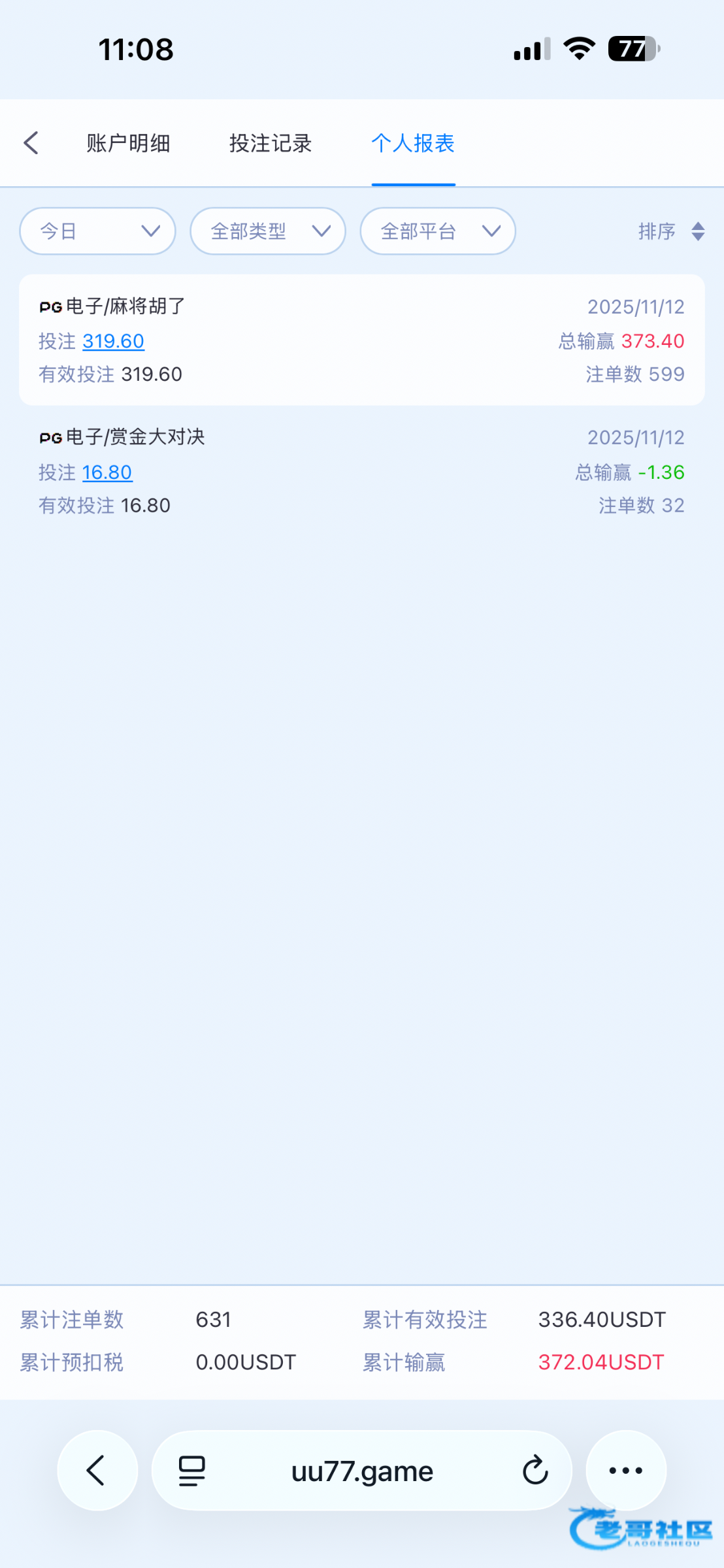
Task: Expand the 今日 date dropdown
Action: 97,231
